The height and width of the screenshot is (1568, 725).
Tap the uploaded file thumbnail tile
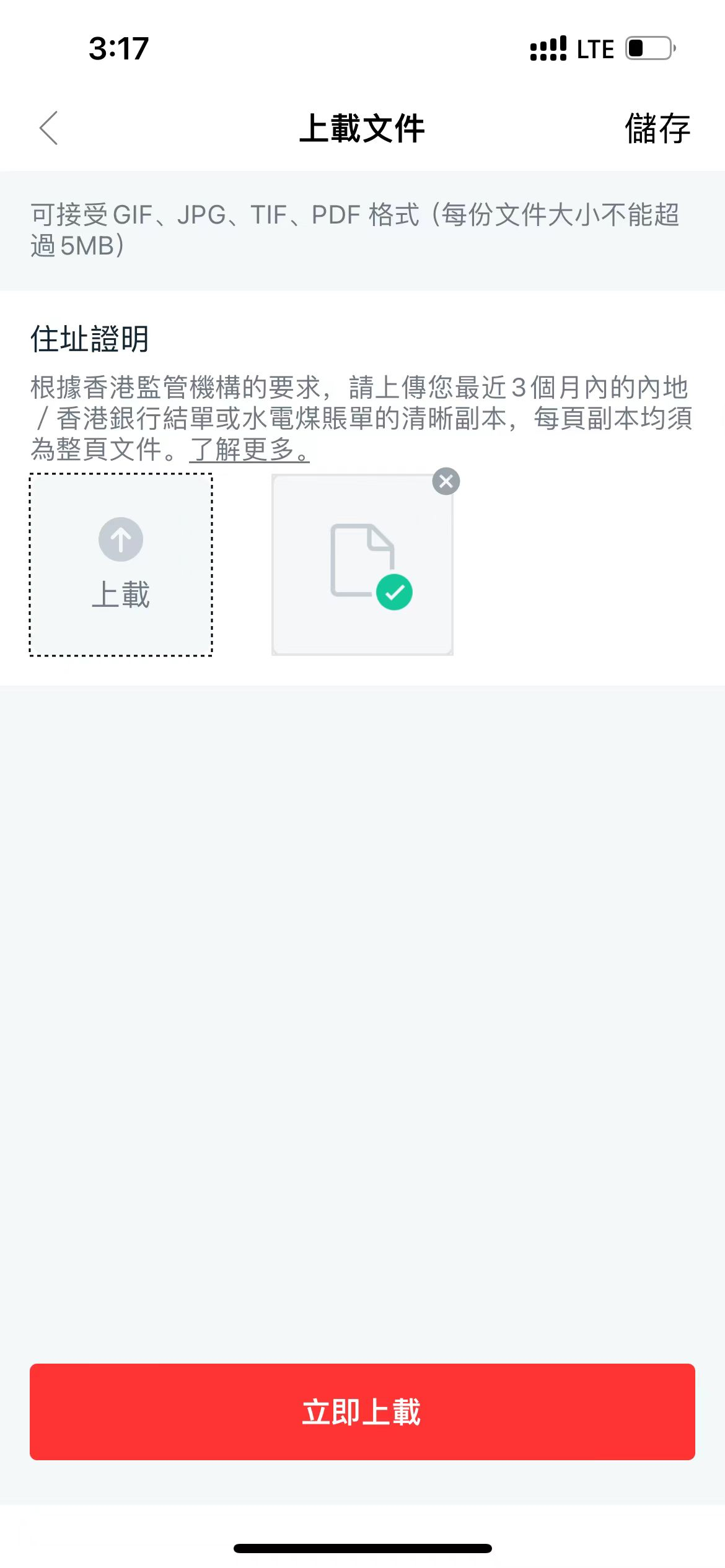[361, 564]
